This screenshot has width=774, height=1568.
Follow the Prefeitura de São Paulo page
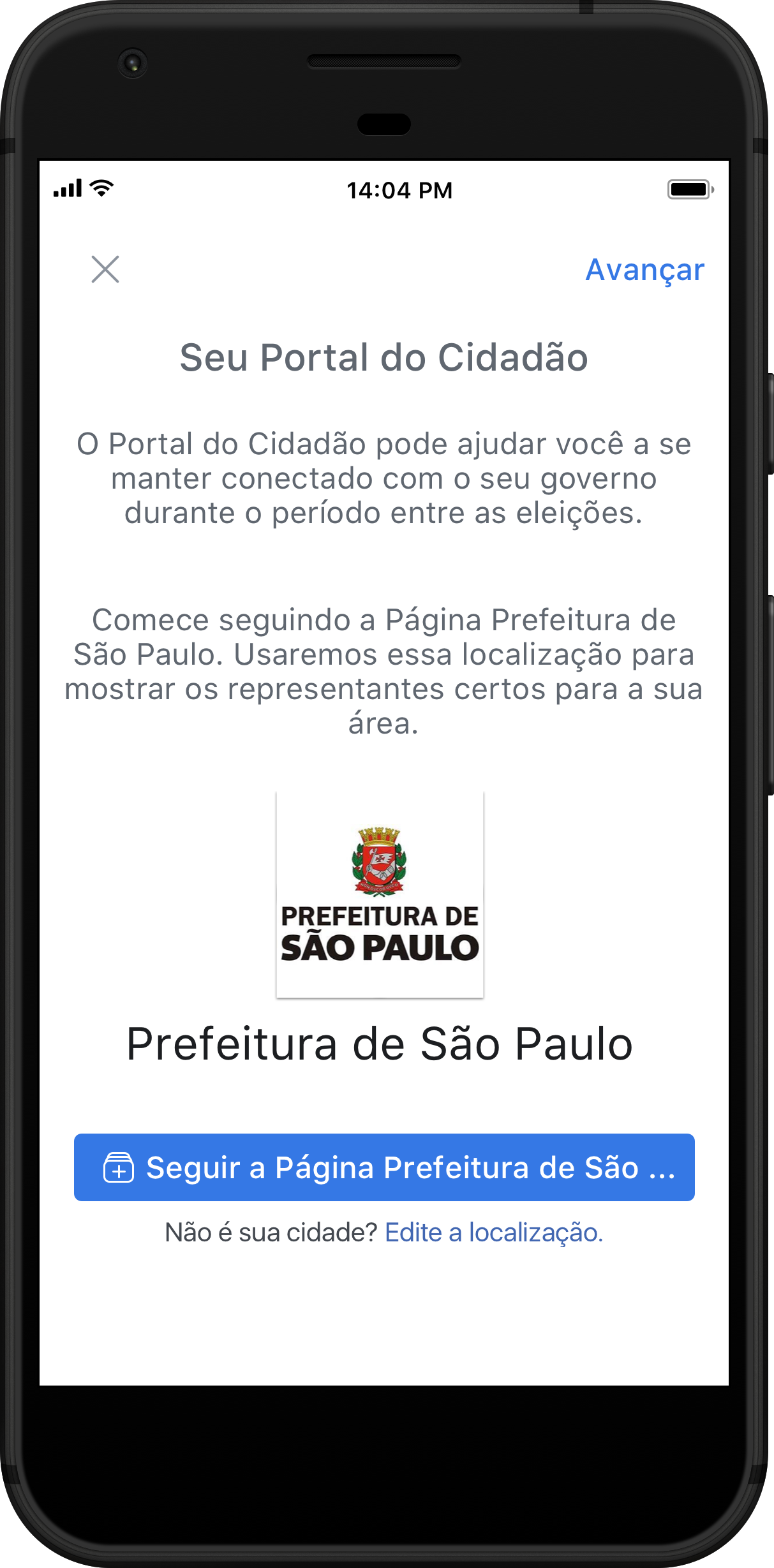[x=384, y=1167]
